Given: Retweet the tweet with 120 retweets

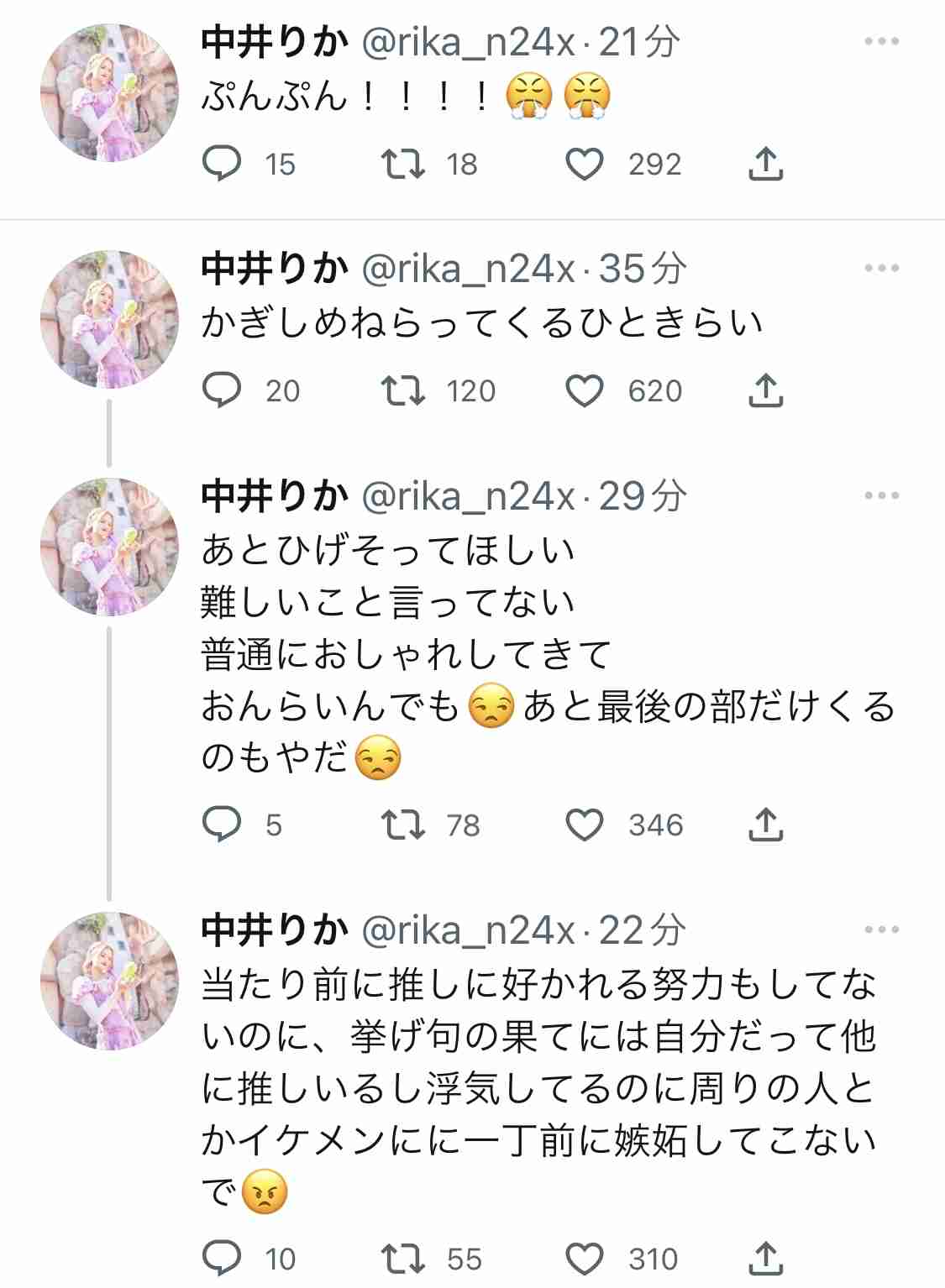Looking at the screenshot, I should (403, 391).
